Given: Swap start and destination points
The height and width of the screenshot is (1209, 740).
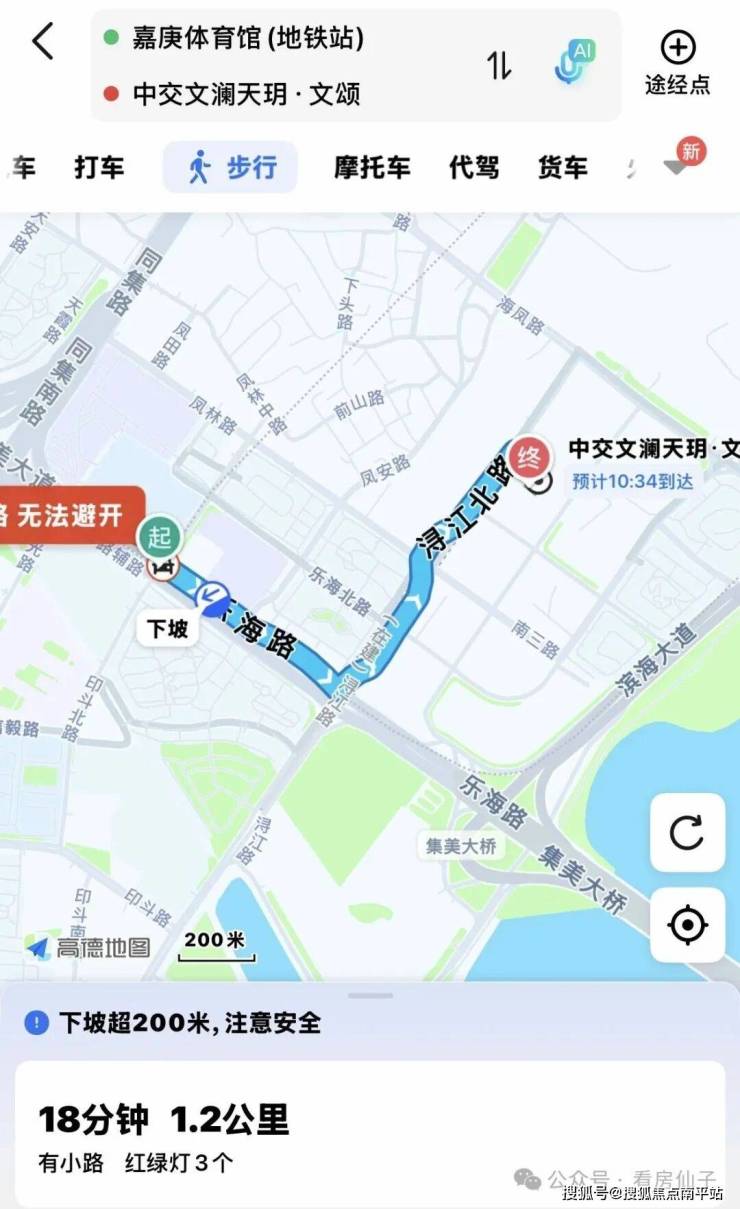Looking at the screenshot, I should tap(499, 66).
